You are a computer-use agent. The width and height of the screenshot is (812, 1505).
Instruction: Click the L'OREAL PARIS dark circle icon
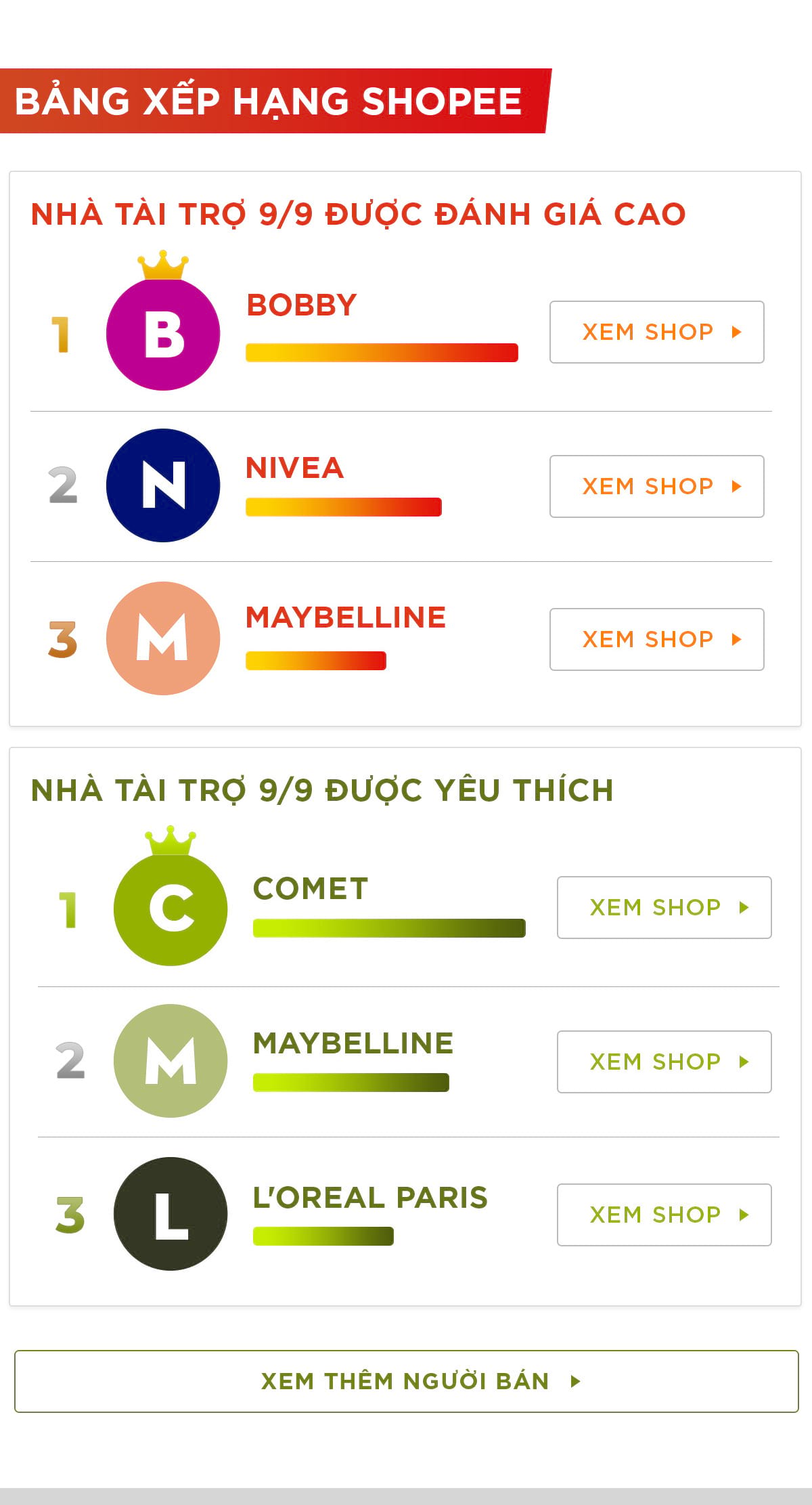169,1215
